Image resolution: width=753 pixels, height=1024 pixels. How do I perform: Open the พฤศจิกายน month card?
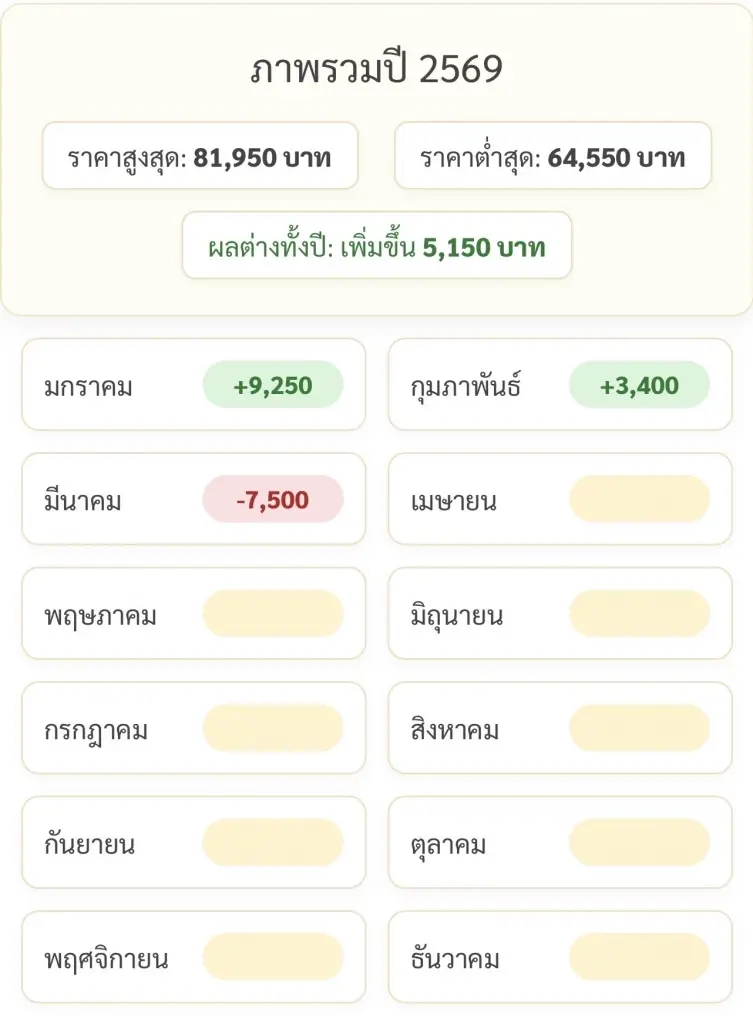pos(193,956)
